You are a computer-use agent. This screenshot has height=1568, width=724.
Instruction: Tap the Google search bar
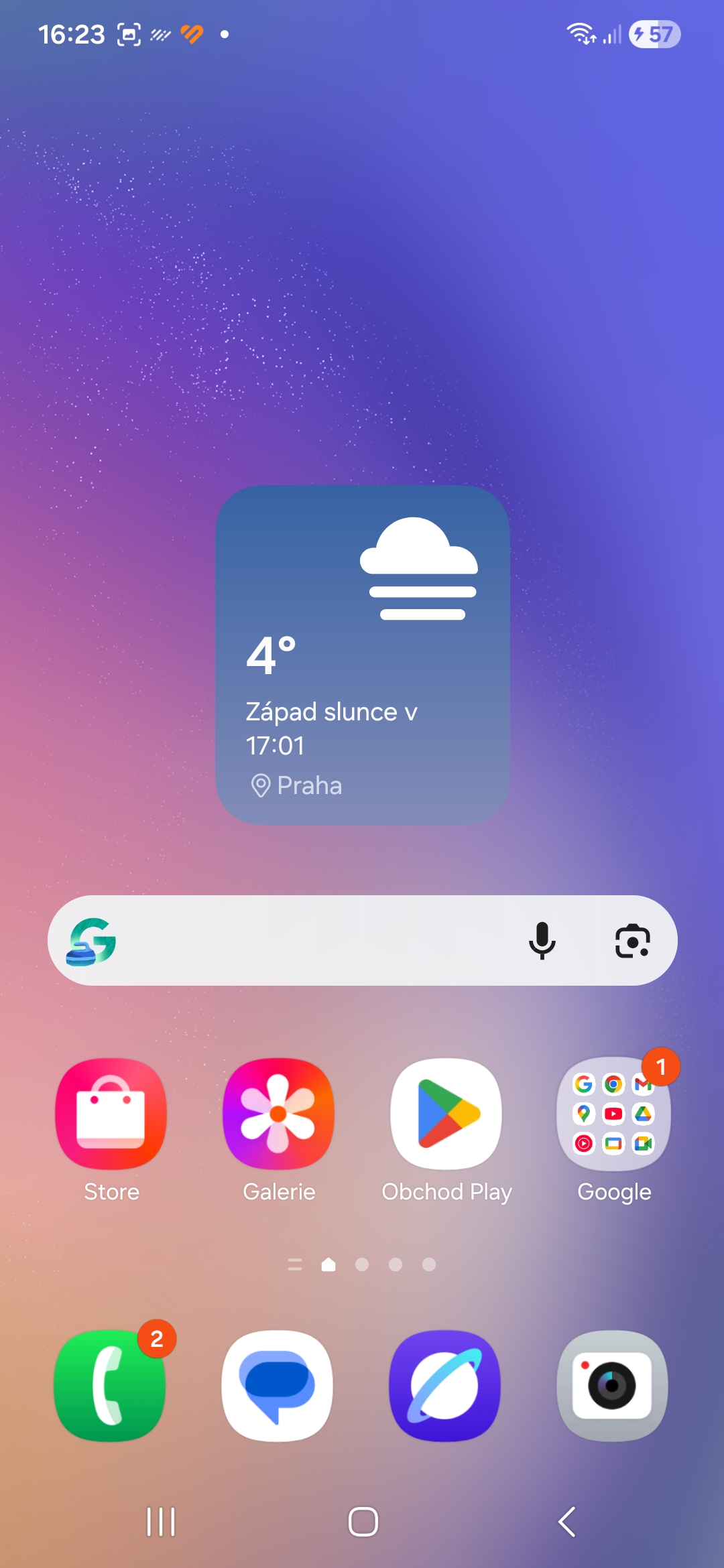(315, 940)
